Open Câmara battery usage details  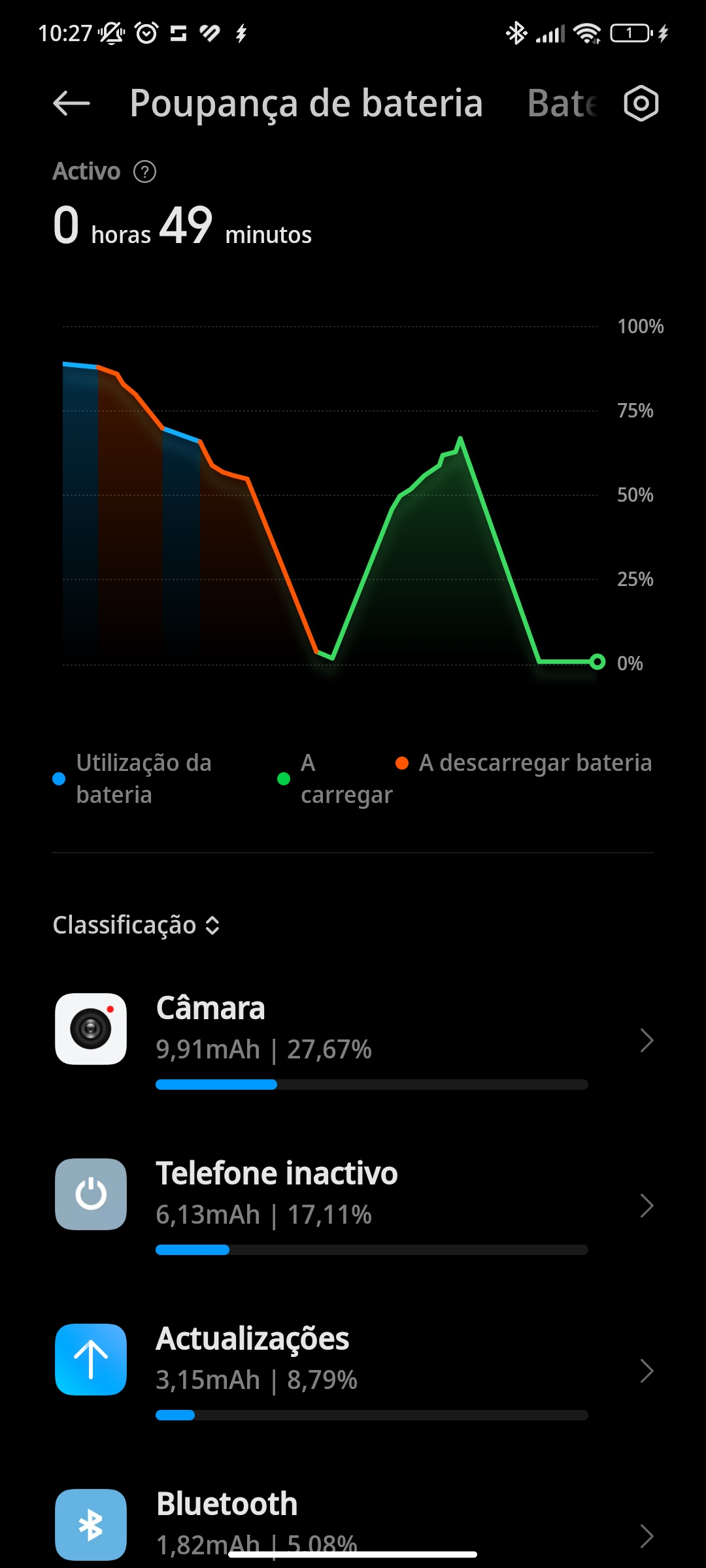point(353,1040)
